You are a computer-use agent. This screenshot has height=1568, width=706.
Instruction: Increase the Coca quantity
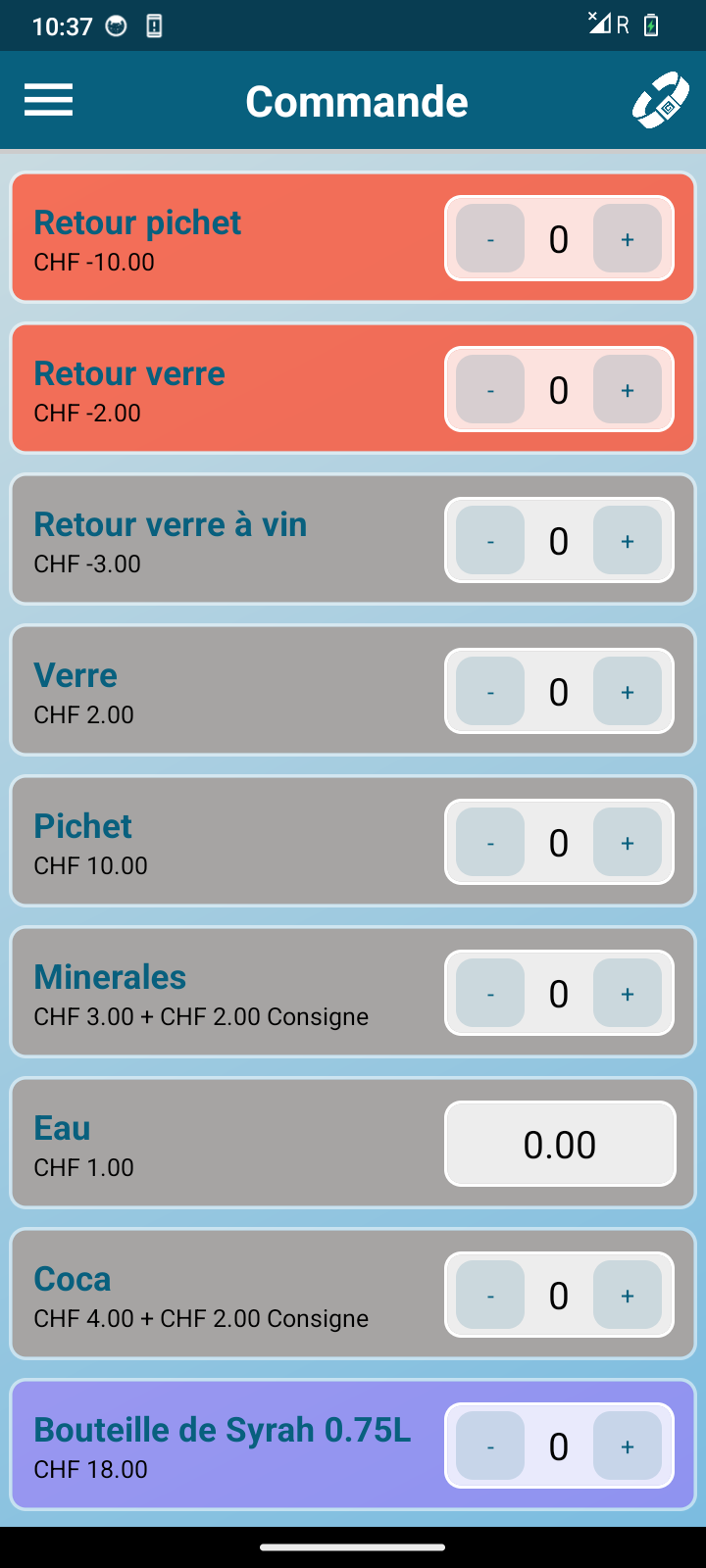[x=627, y=1295]
